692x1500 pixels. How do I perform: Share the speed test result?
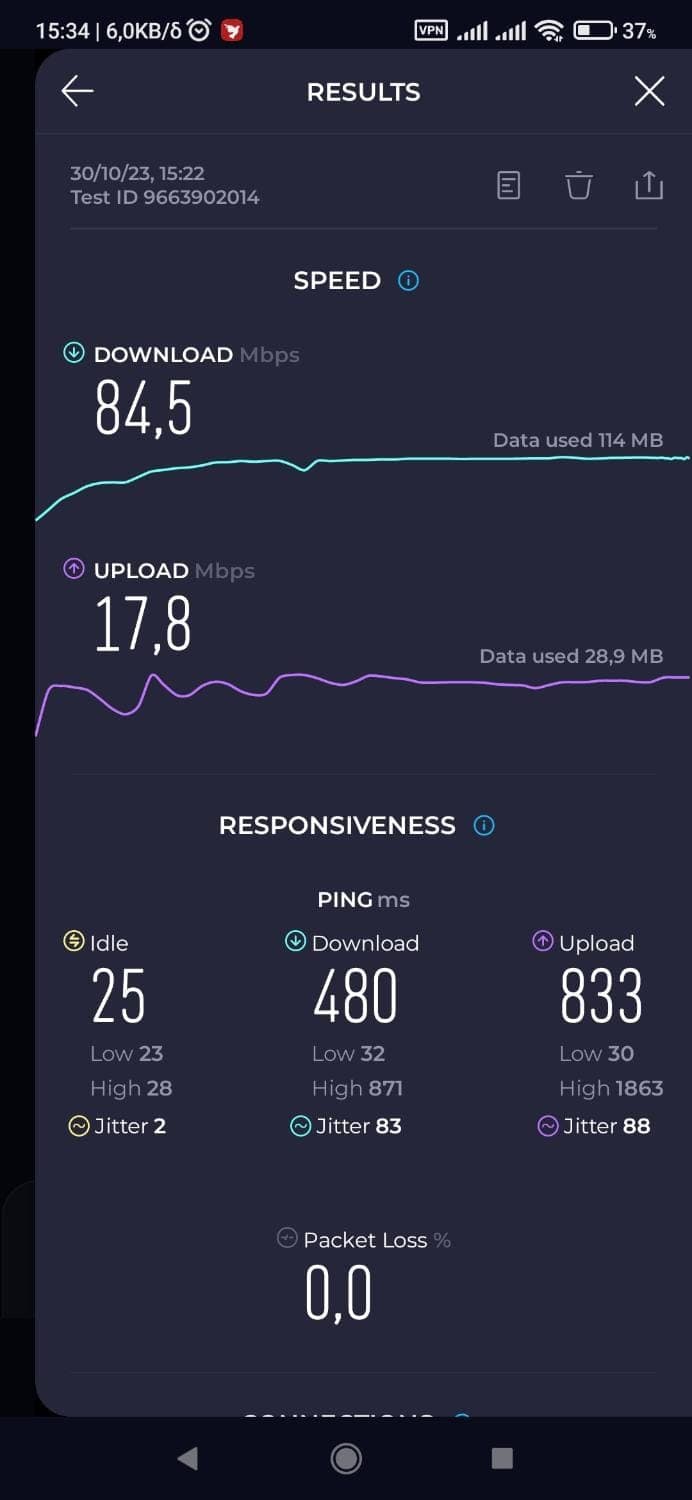(649, 185)
